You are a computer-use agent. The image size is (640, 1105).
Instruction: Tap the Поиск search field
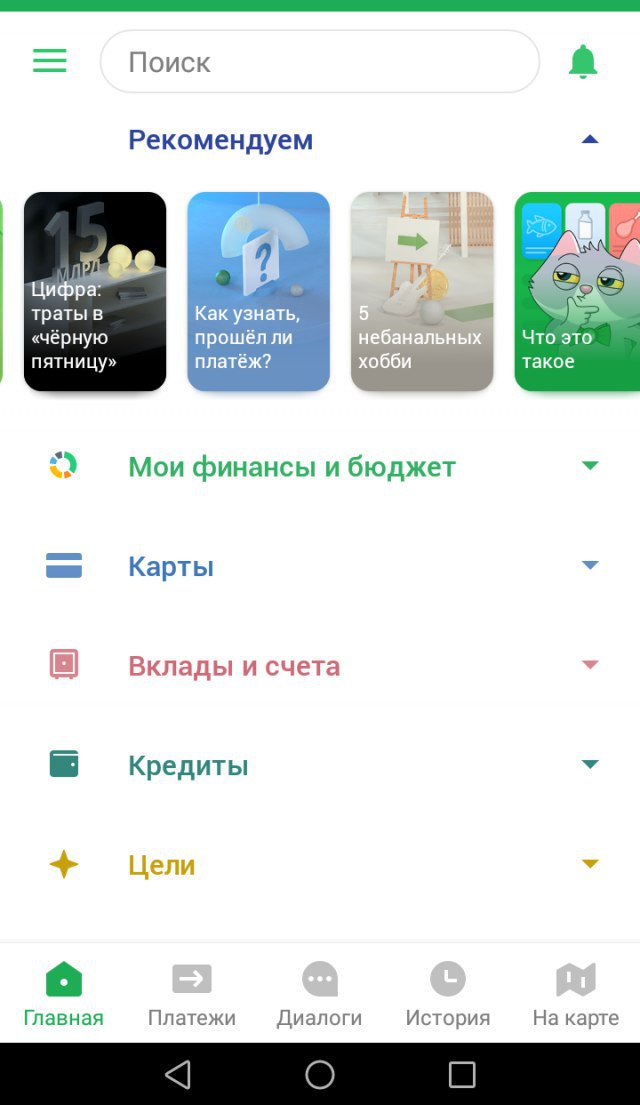pyautogui.click(x=320, y=61)
